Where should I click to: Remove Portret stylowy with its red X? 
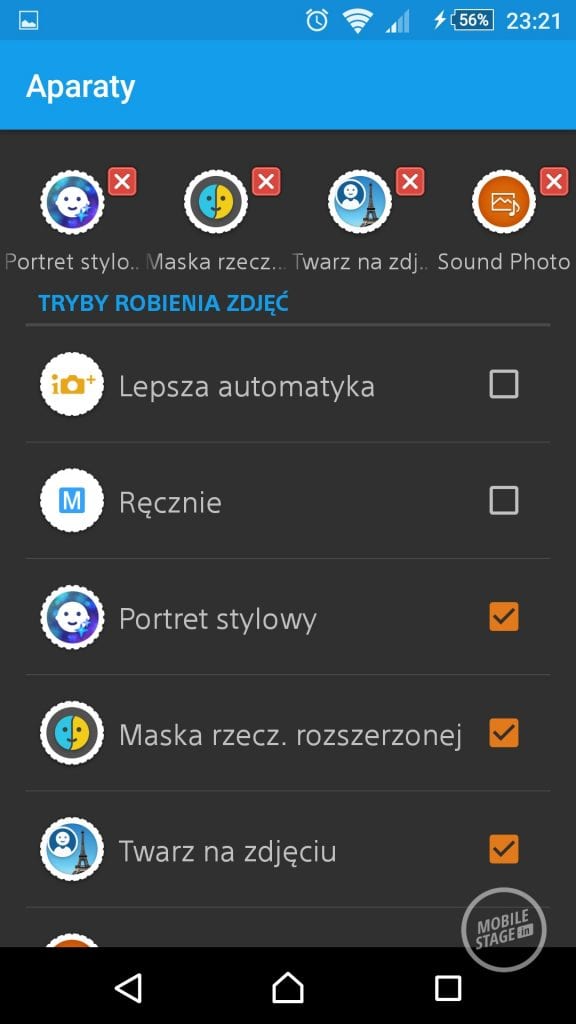click(x=122, y=182)
